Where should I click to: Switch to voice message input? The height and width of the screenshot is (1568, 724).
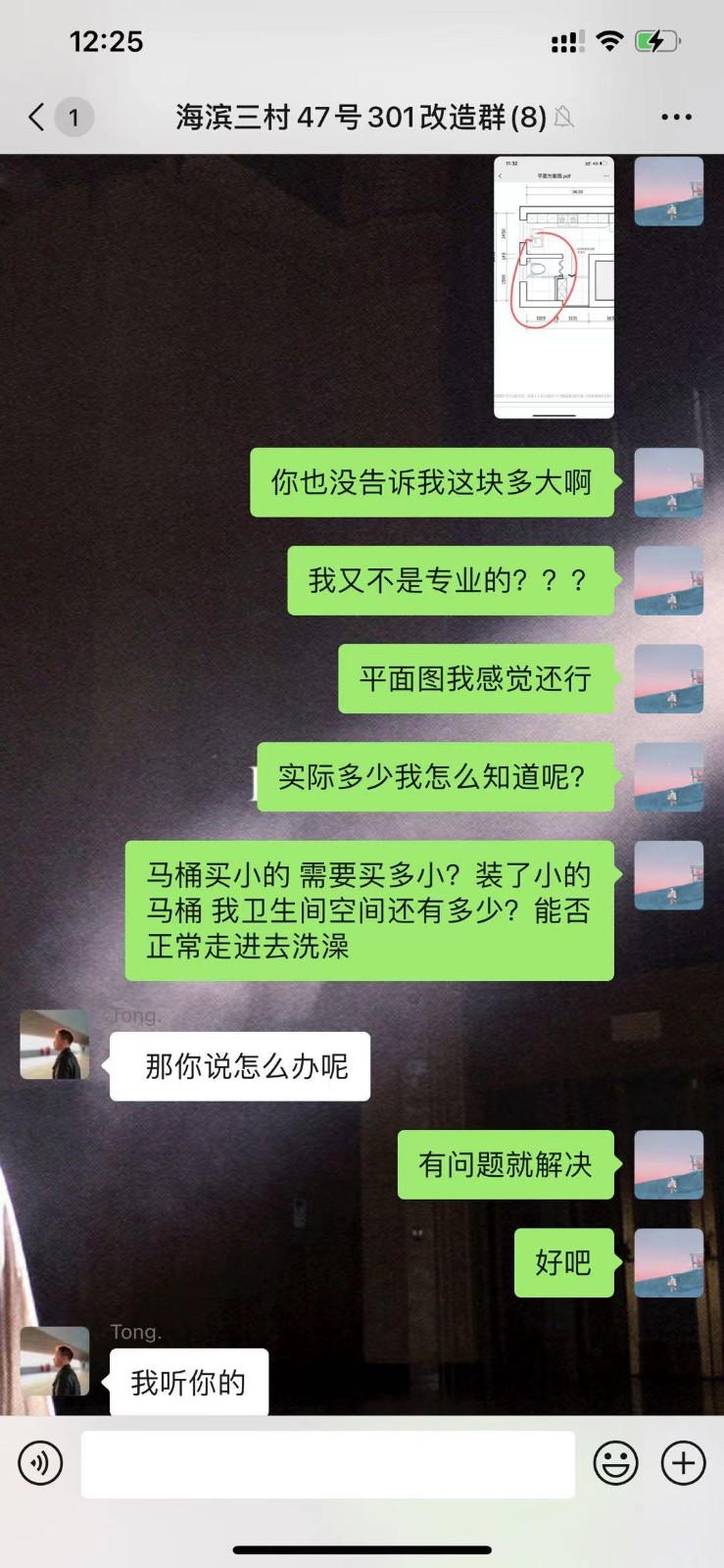[40, 1464]
